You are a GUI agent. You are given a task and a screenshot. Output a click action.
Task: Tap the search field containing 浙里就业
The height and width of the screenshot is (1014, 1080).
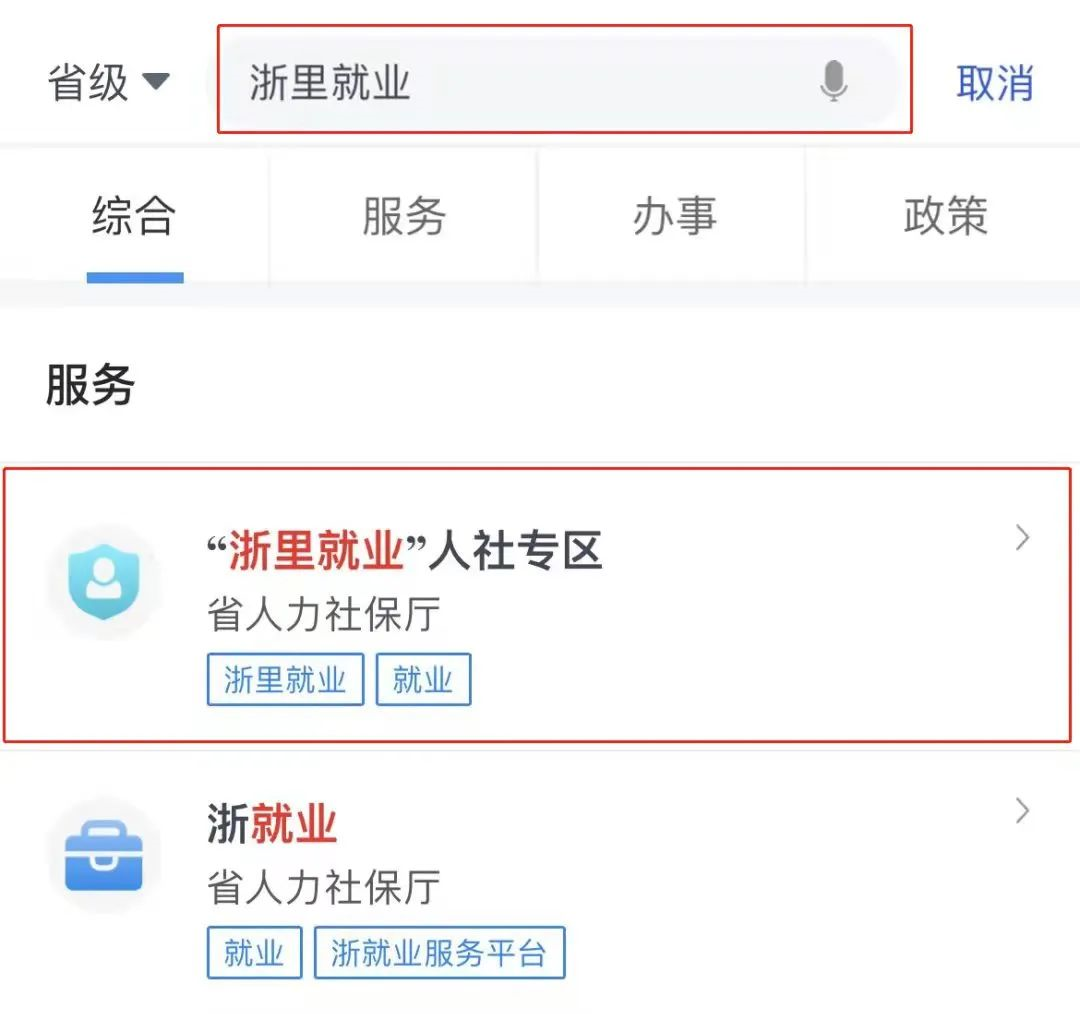click(559, 81)
